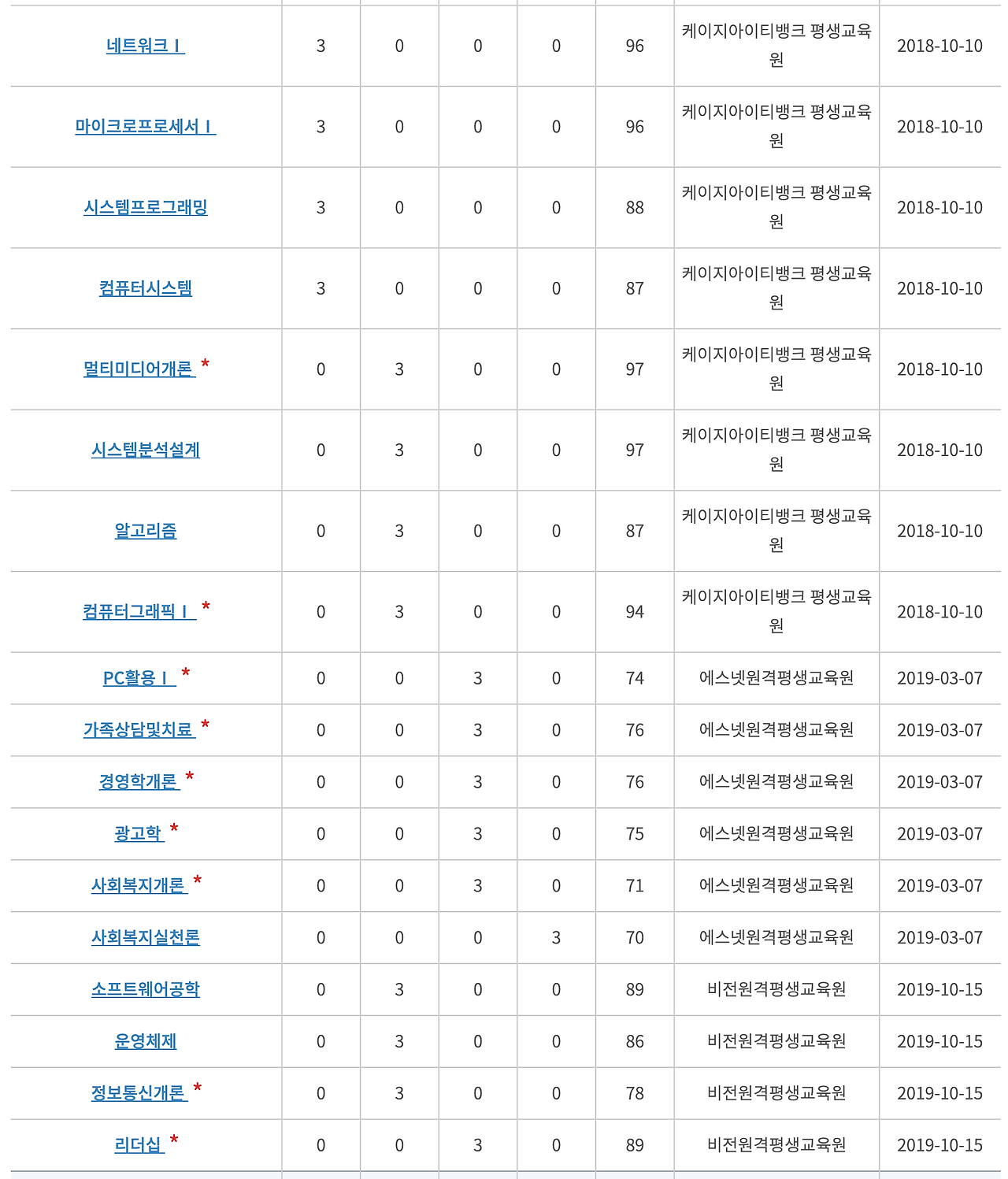
Task: Select the 멀티미디어개론 link
Action: 139,369
